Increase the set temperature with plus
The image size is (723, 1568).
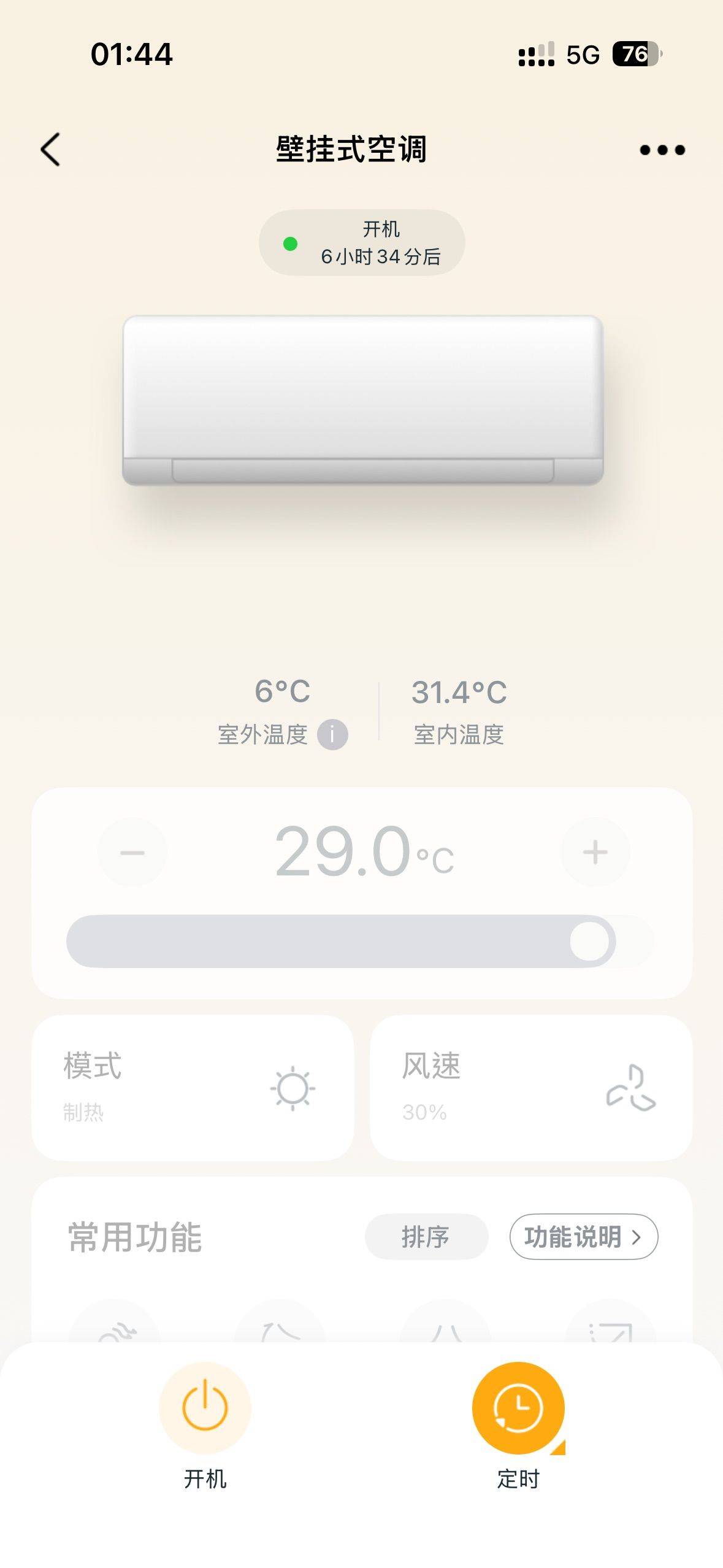click(595, 851)
